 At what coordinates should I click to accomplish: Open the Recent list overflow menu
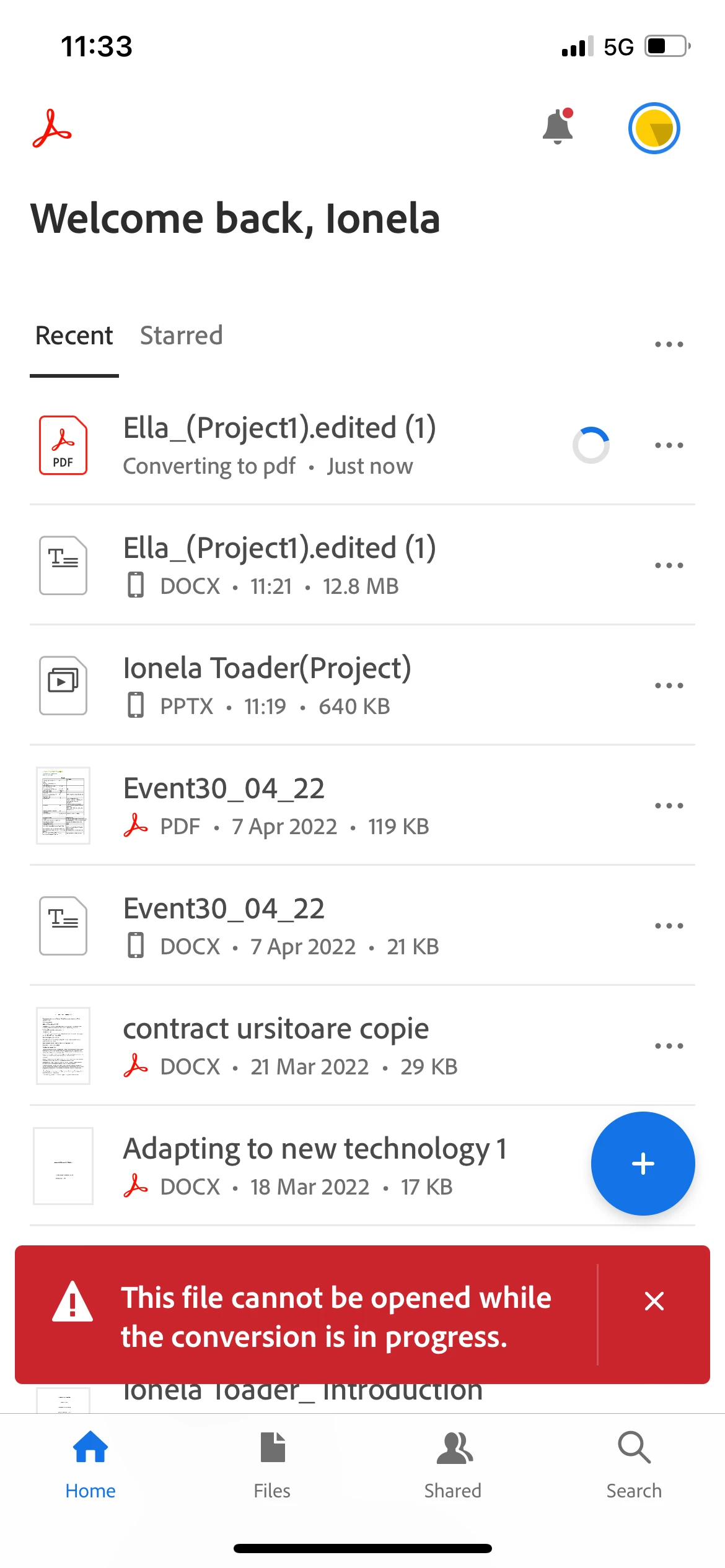669,344
